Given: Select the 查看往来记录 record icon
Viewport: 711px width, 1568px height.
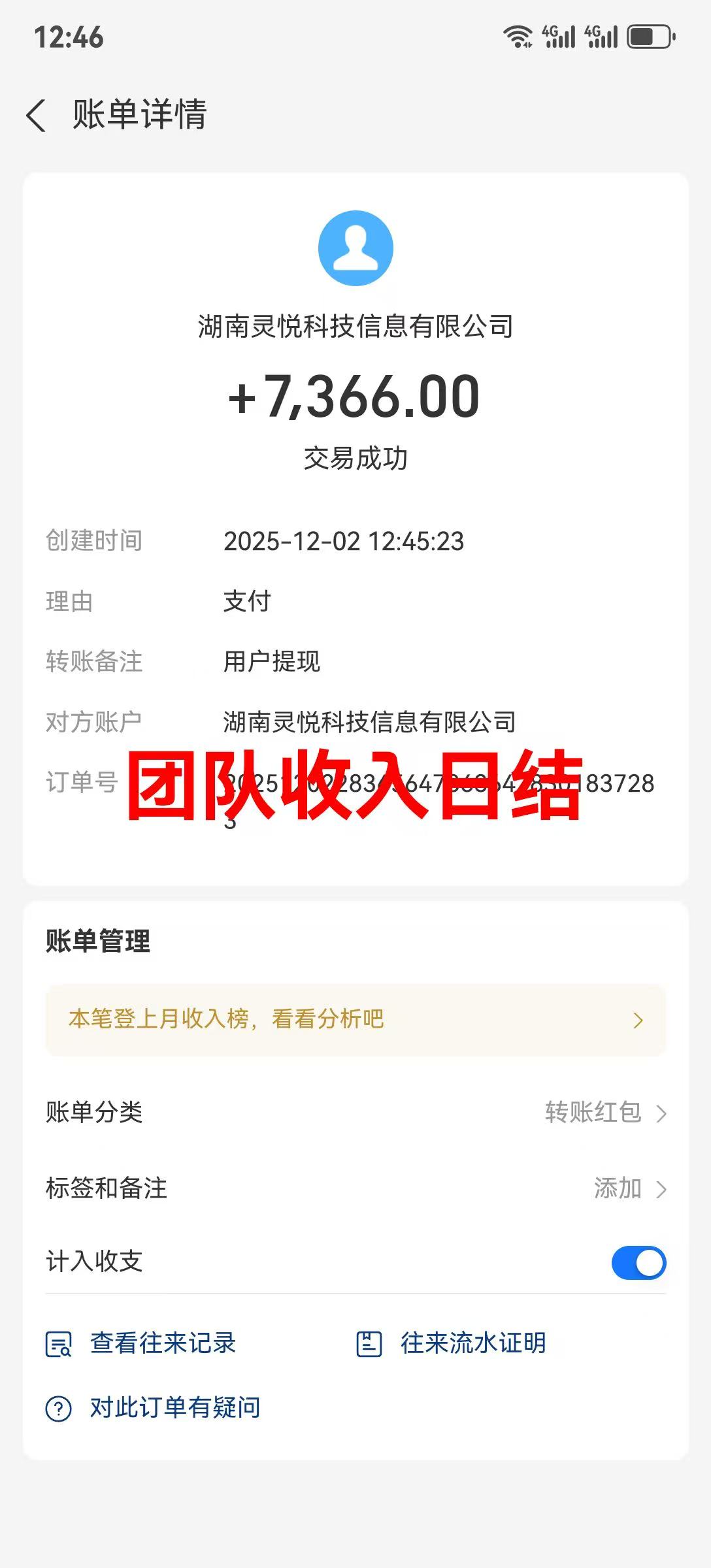Looking at the screenshot, I should pyautogui.click(x=58, y=1344).
